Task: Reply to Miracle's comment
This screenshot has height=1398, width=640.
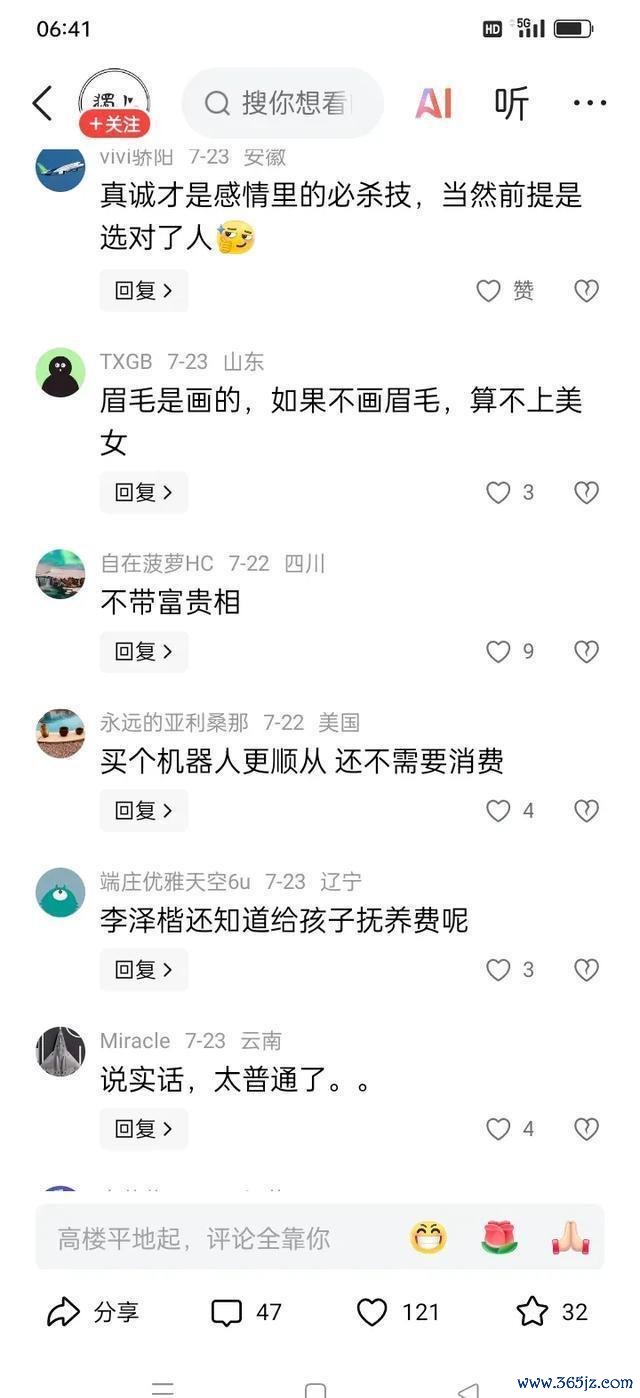Action: [143, 1129]
